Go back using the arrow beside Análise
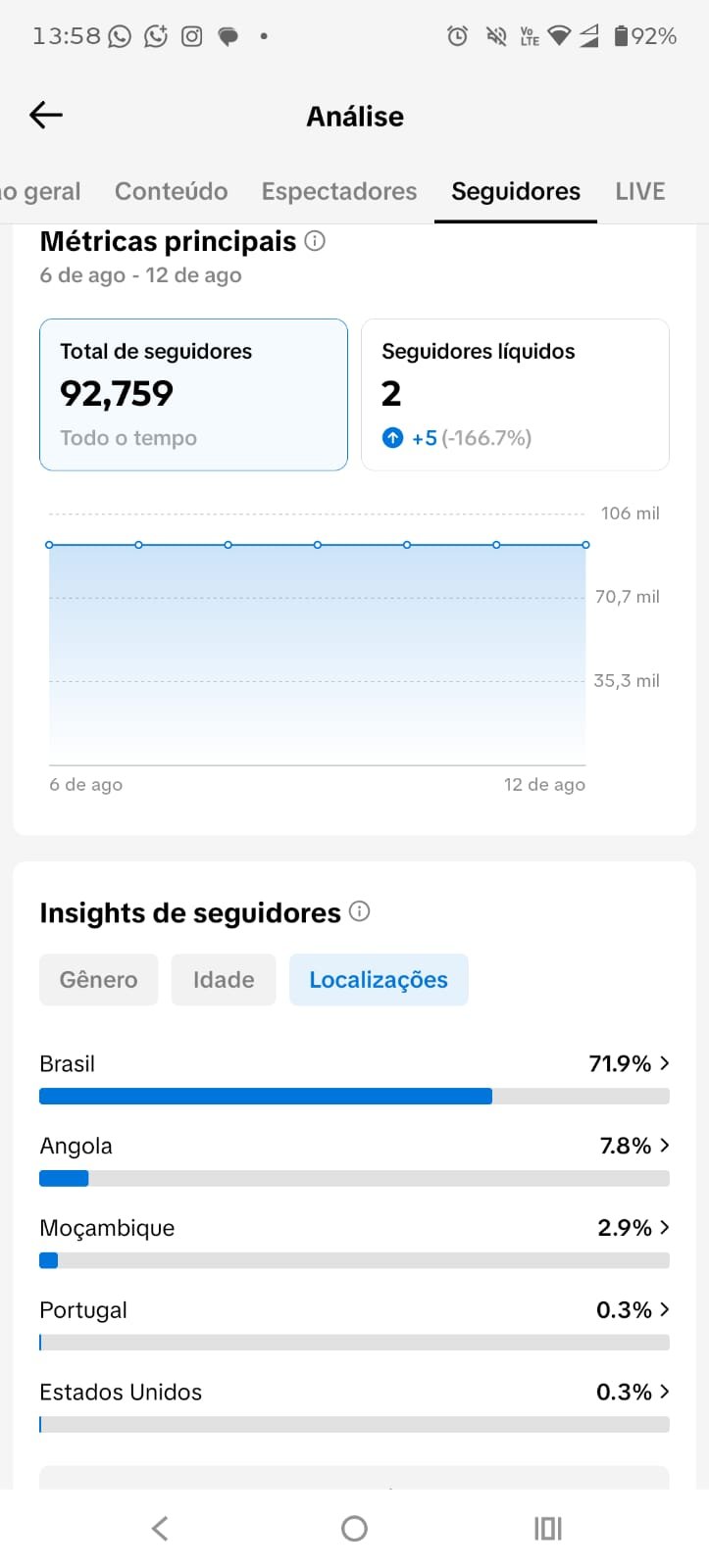Image resolution: width=709 pixels, height=1568 pixels. [x=46, y=116]
